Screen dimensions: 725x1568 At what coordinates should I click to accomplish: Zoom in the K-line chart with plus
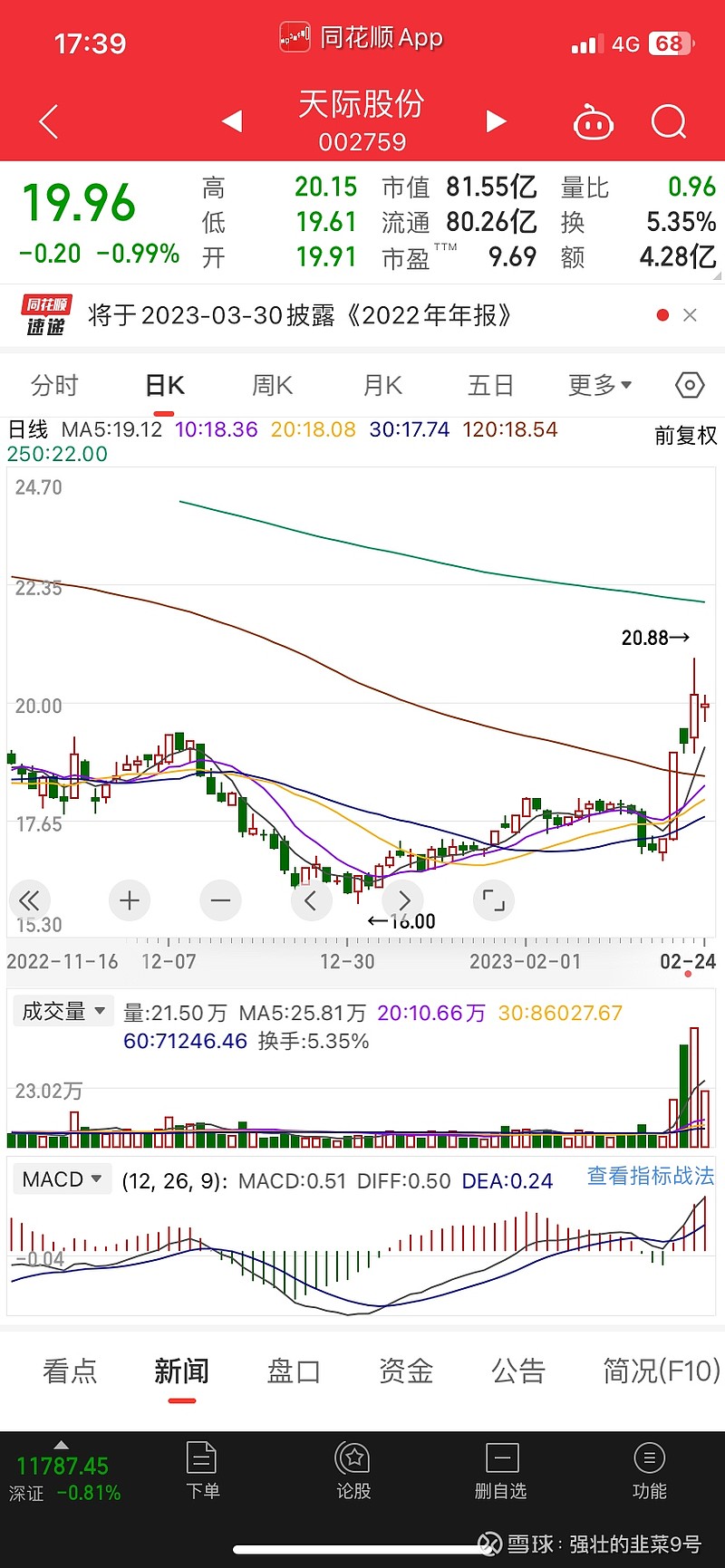click(130, 900)
